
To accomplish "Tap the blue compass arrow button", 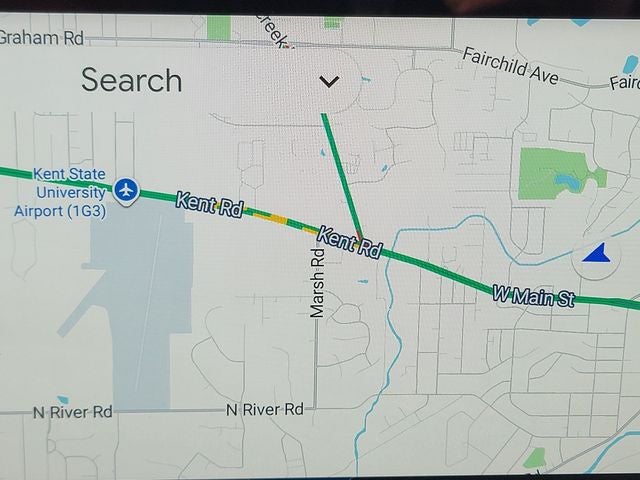I will (x=597, y=256).
